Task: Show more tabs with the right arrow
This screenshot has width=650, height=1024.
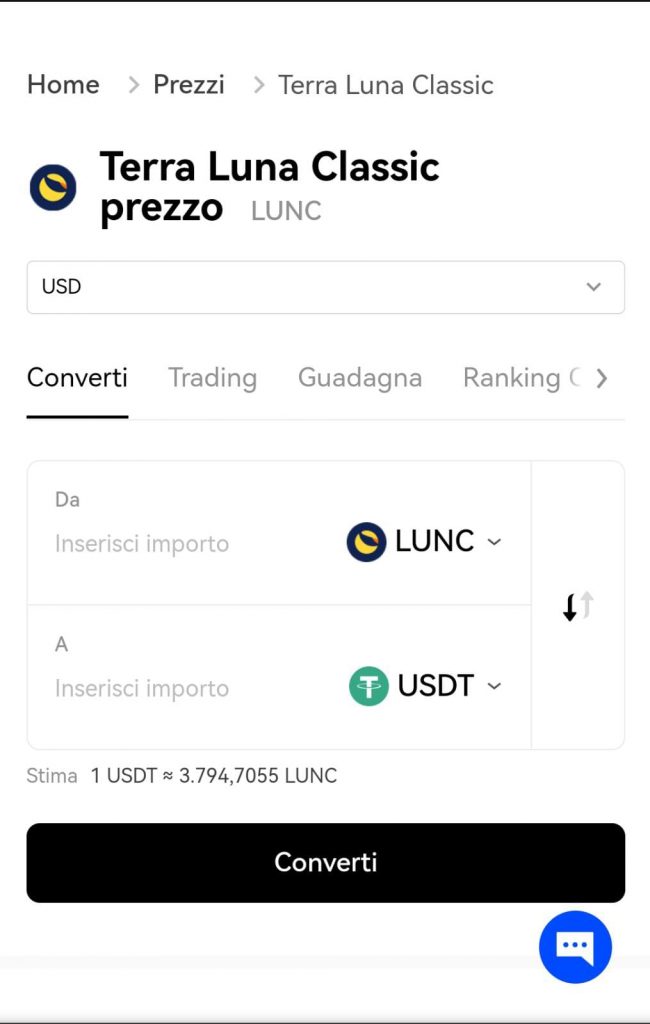Action: pos(601,378)
